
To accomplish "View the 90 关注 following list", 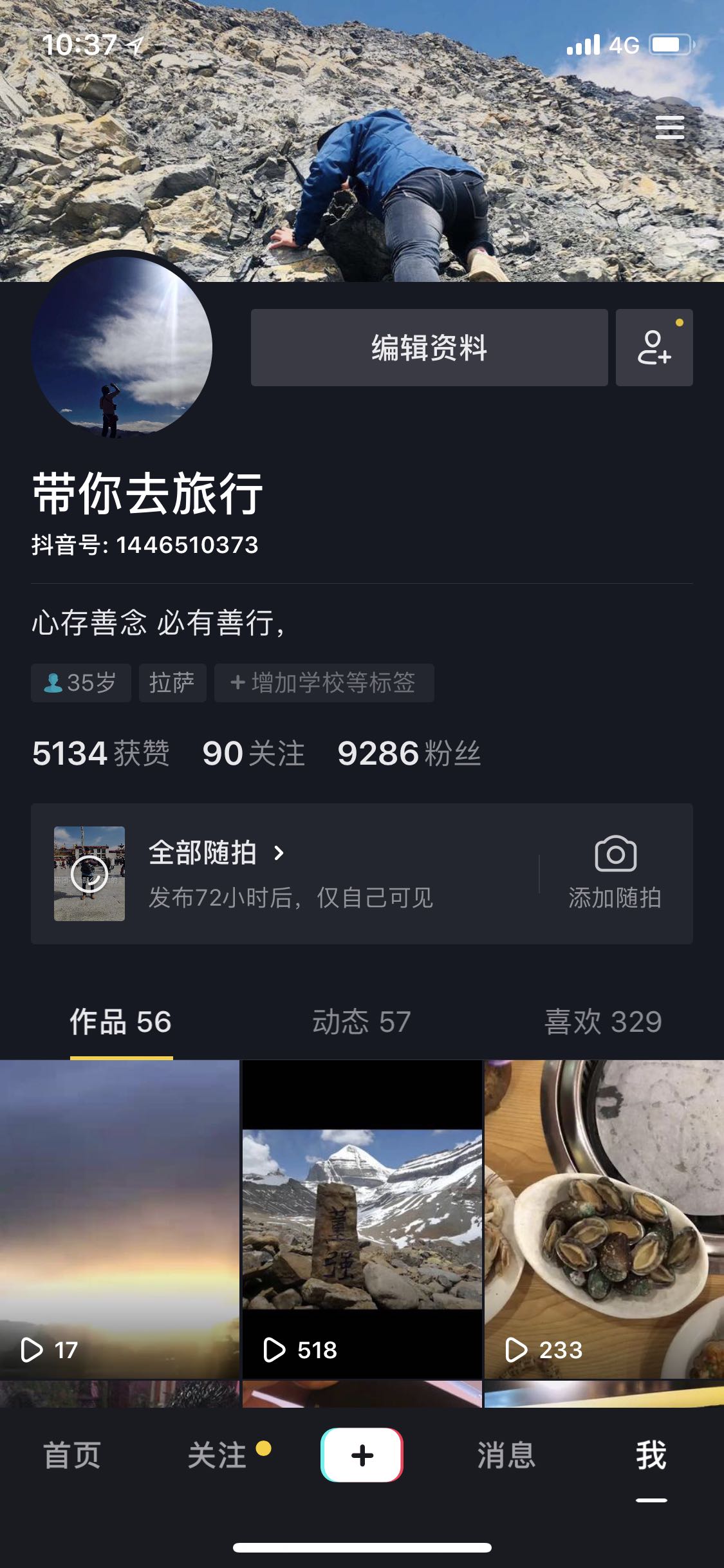I will [254, 753].
